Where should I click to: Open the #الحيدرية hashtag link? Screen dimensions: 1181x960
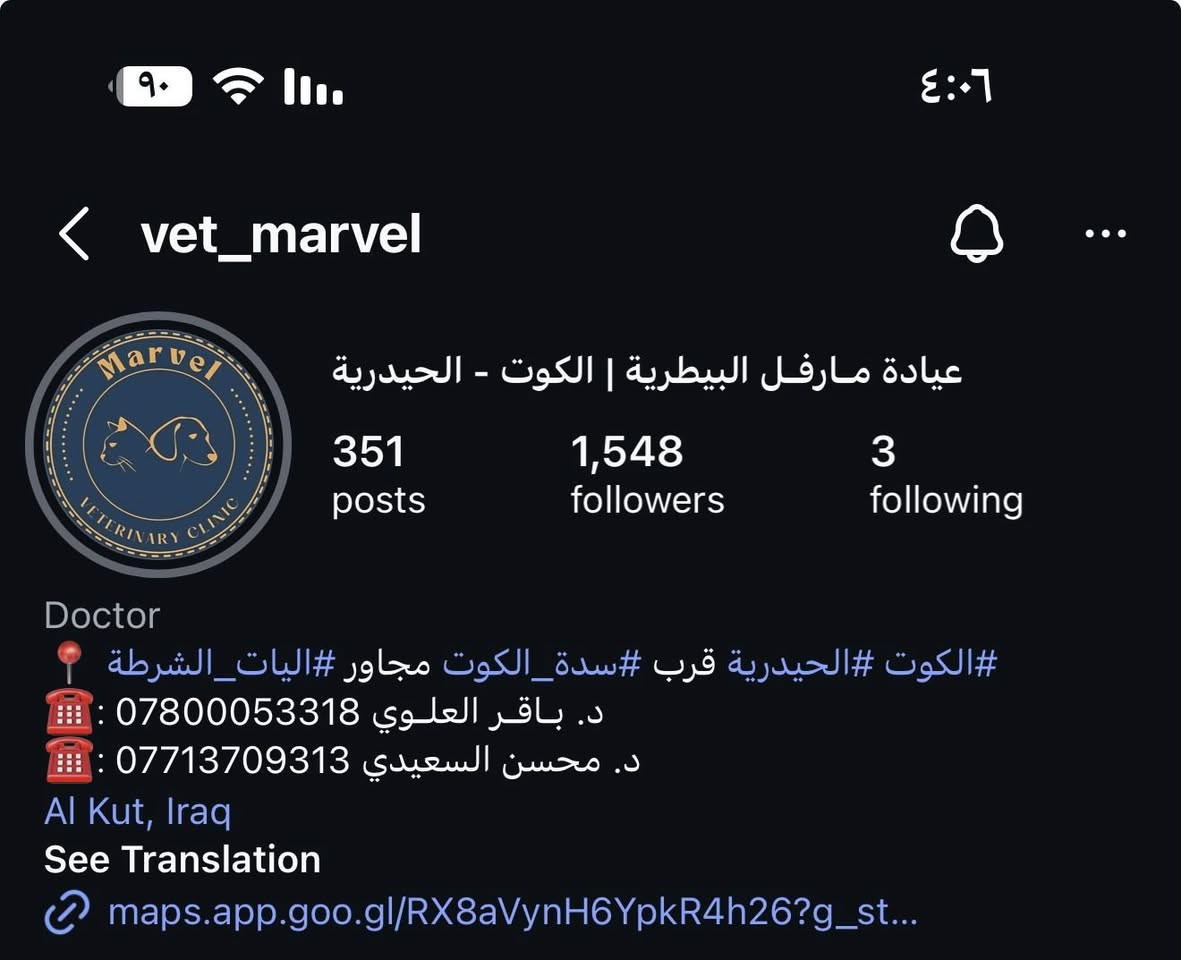[x=800, y=664]
